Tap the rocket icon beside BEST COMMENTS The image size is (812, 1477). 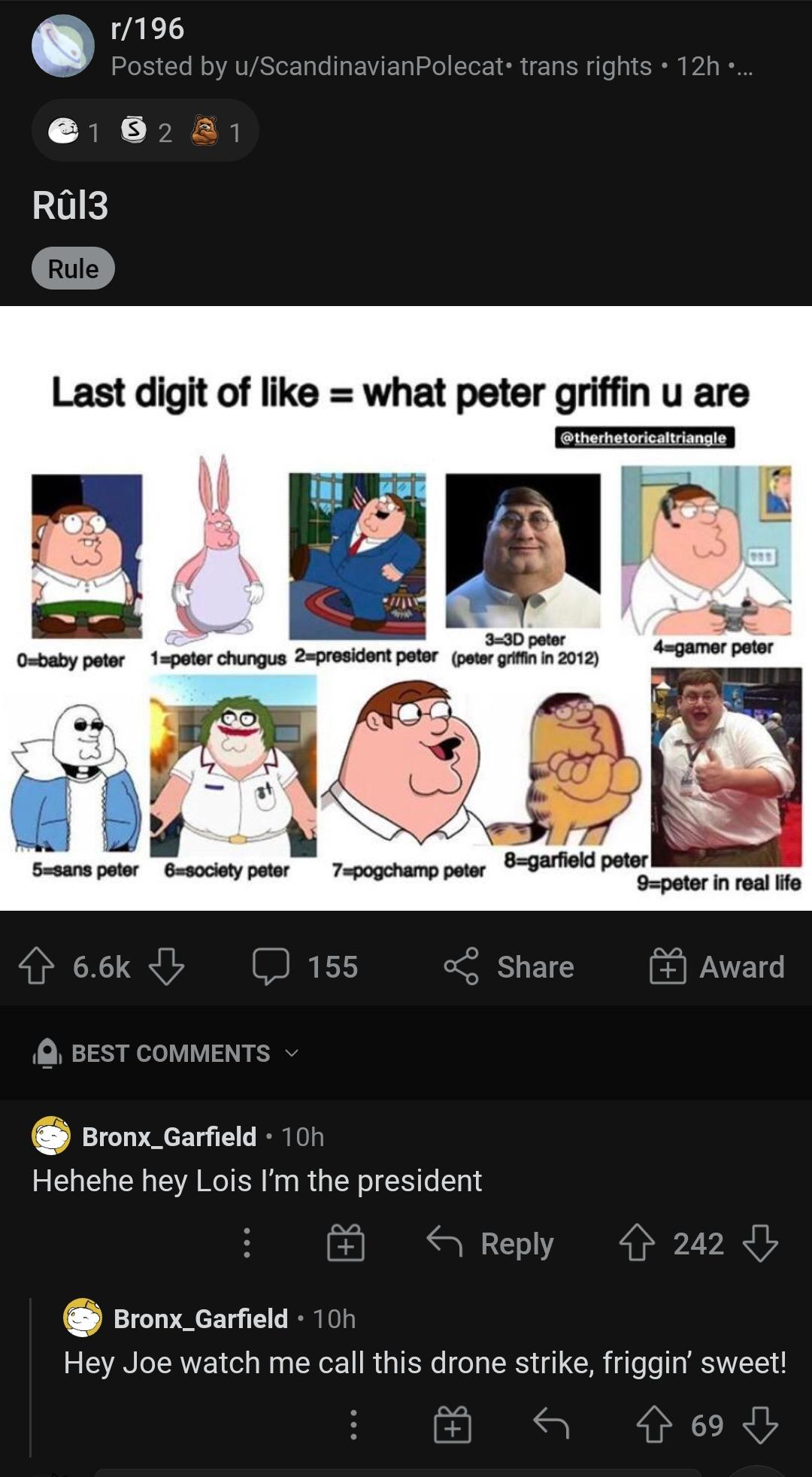pyautogui.click(x=45, y=1054)
